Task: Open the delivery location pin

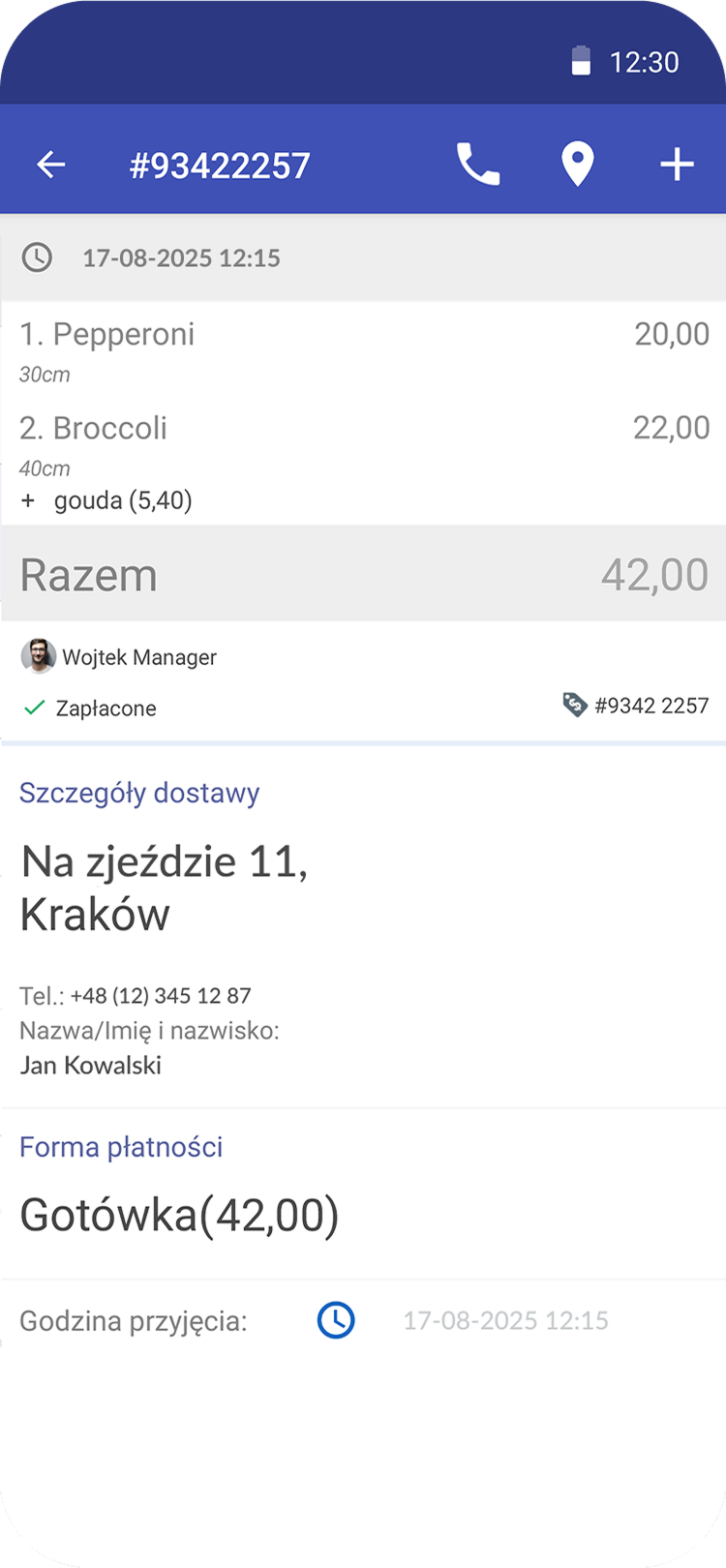Action: 578,164
